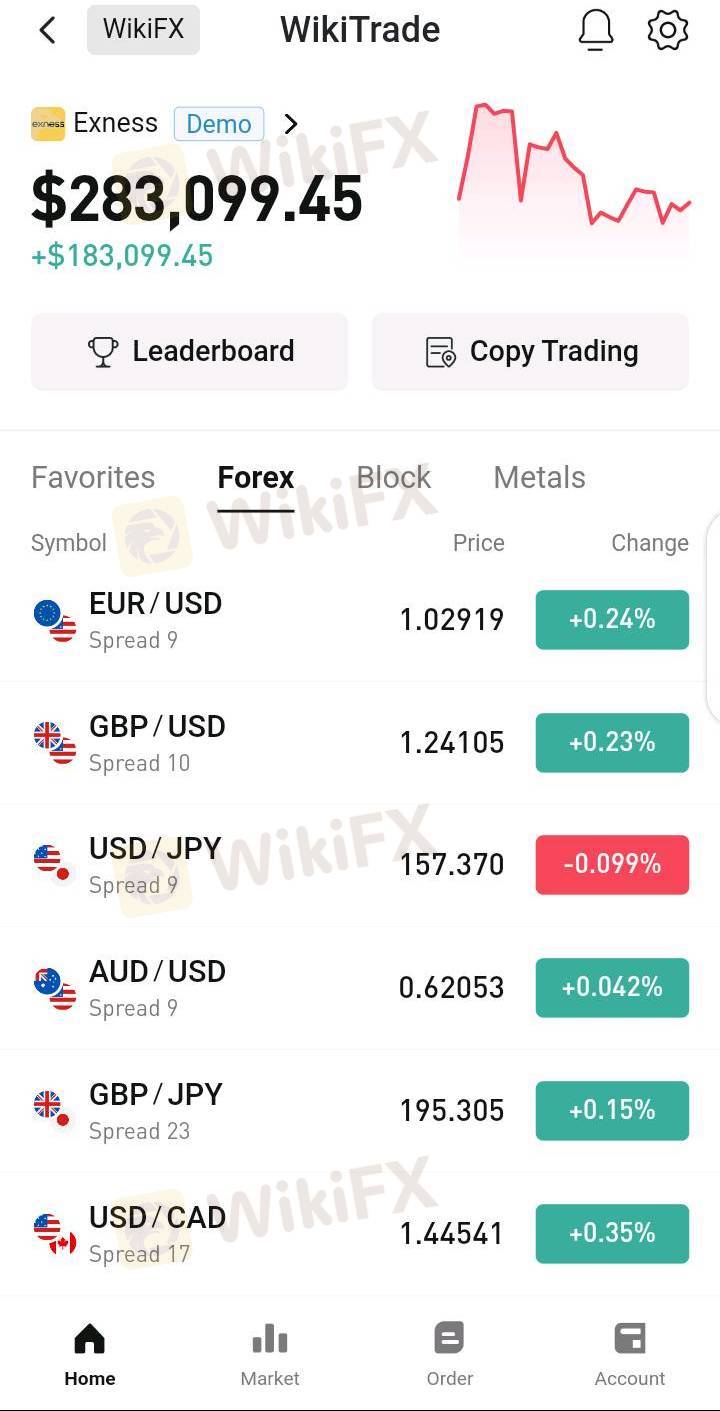Switch to the Account tab

pyautogui.click(x=630, y=1354)
